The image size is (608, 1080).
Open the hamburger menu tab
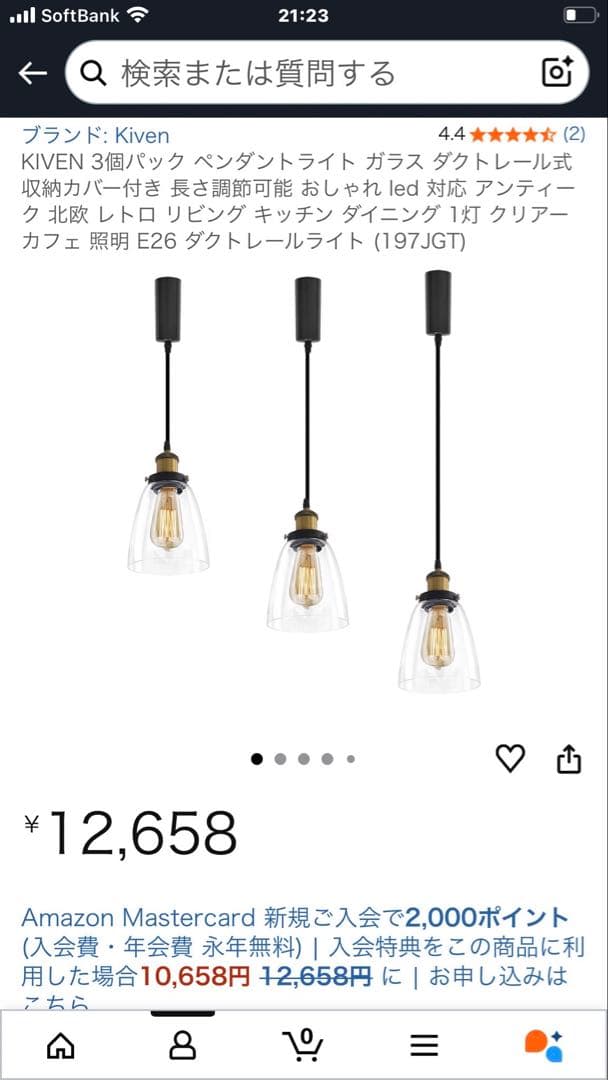pyautogui.click(x=425, y=1045)
